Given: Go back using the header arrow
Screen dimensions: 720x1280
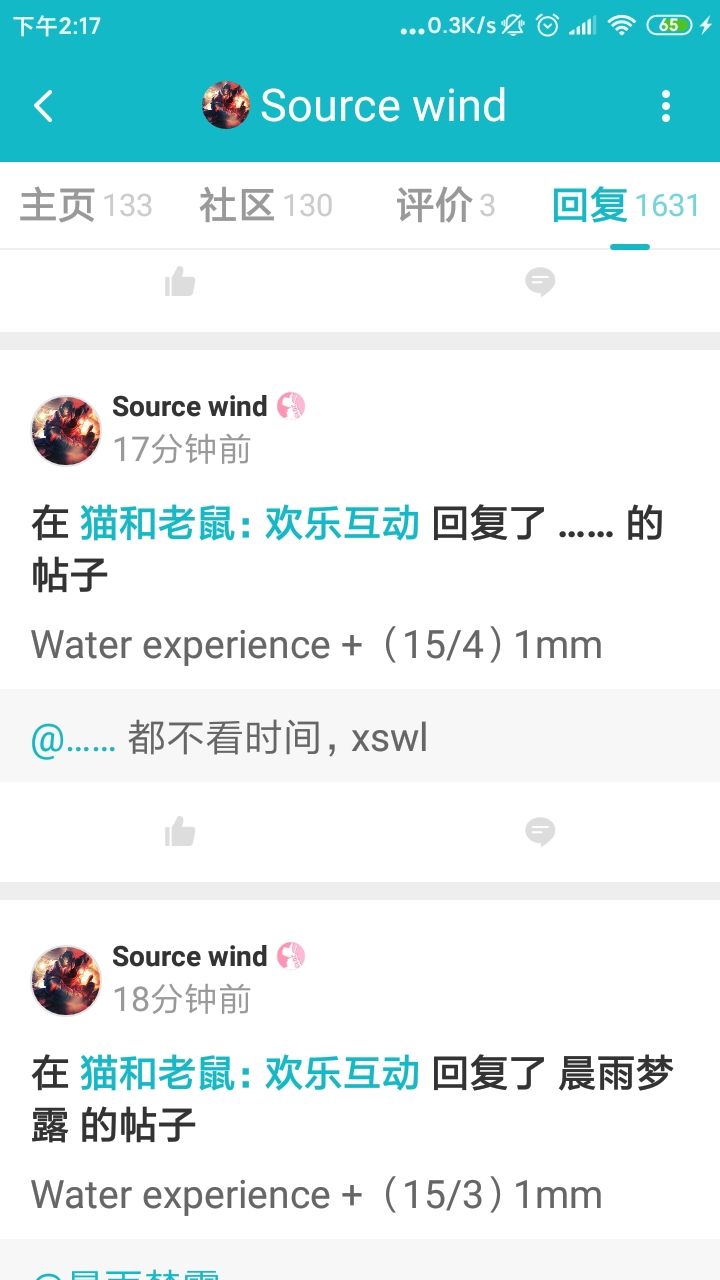Looking at the screenshot, I should tap(43, 106).
